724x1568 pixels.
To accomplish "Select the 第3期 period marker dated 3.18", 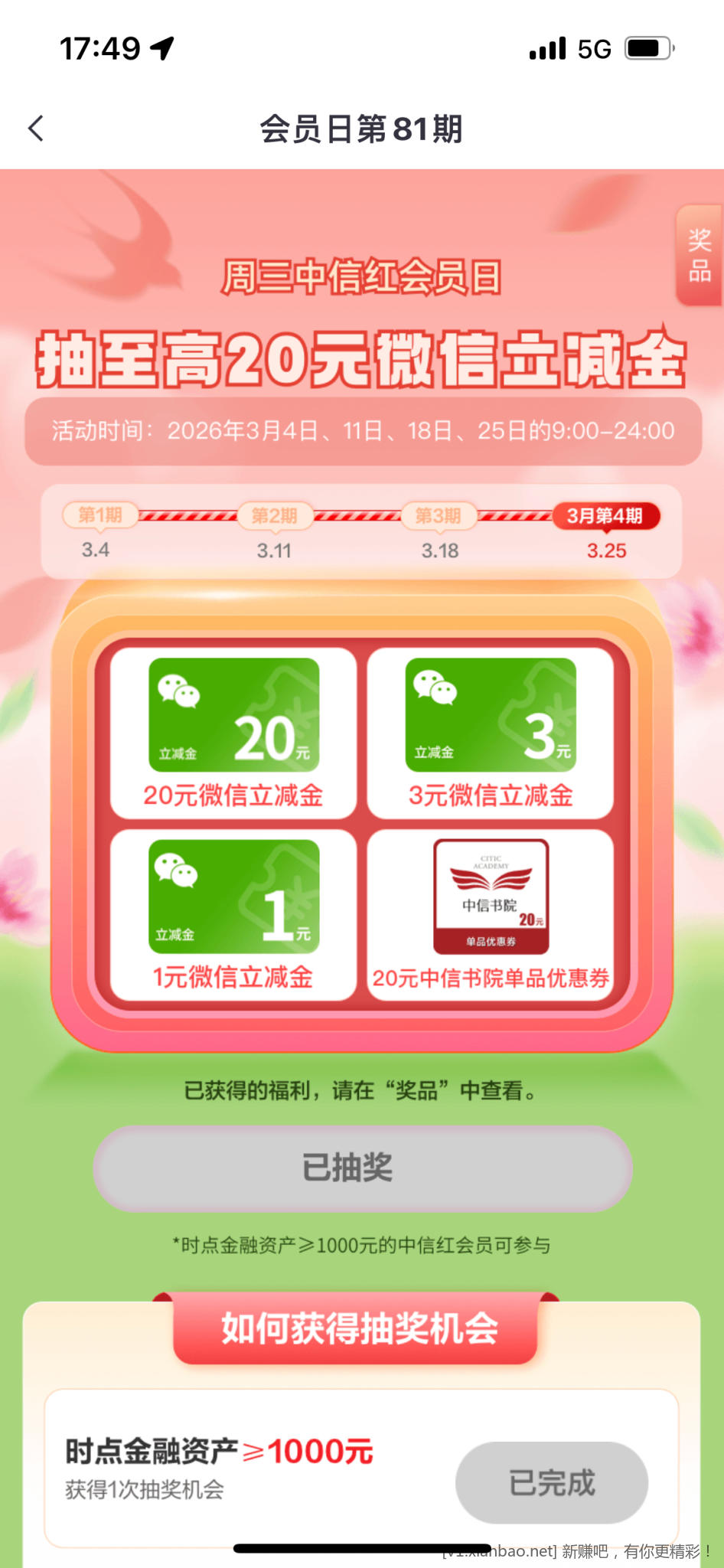I will click(441, 515).
